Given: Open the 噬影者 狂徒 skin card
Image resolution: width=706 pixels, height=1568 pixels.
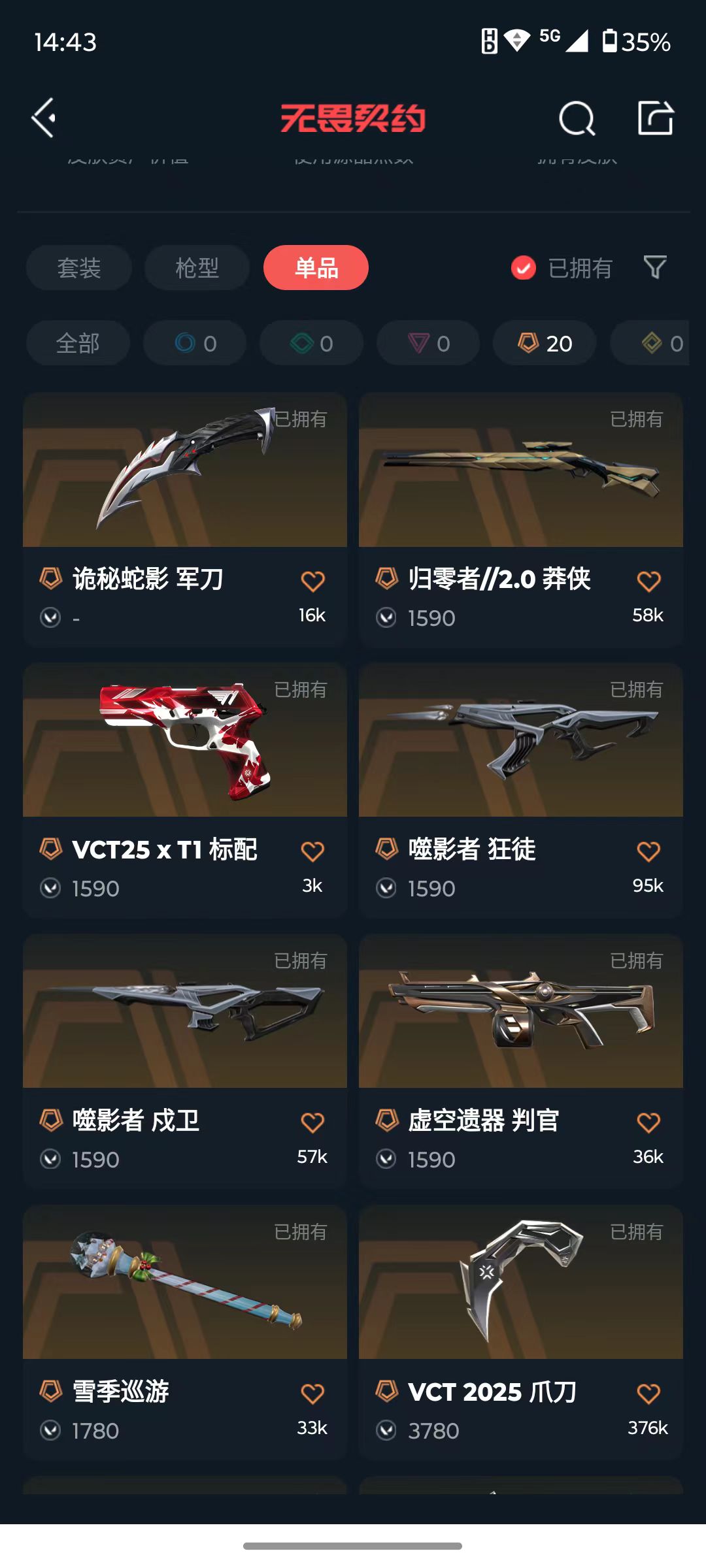Looking at the screenshot, I should [521, 791].
